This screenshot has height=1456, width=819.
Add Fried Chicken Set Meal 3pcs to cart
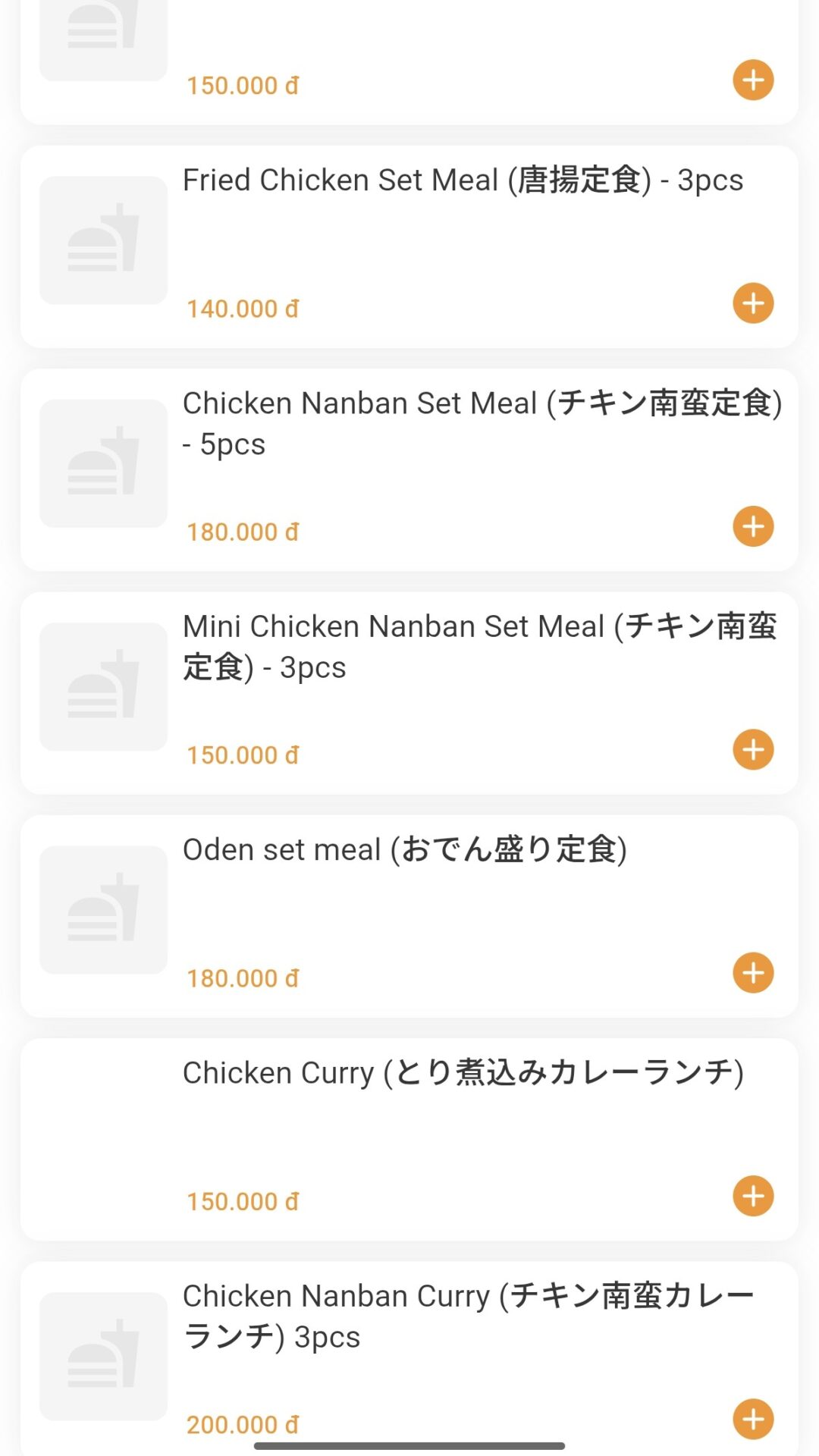753,303
